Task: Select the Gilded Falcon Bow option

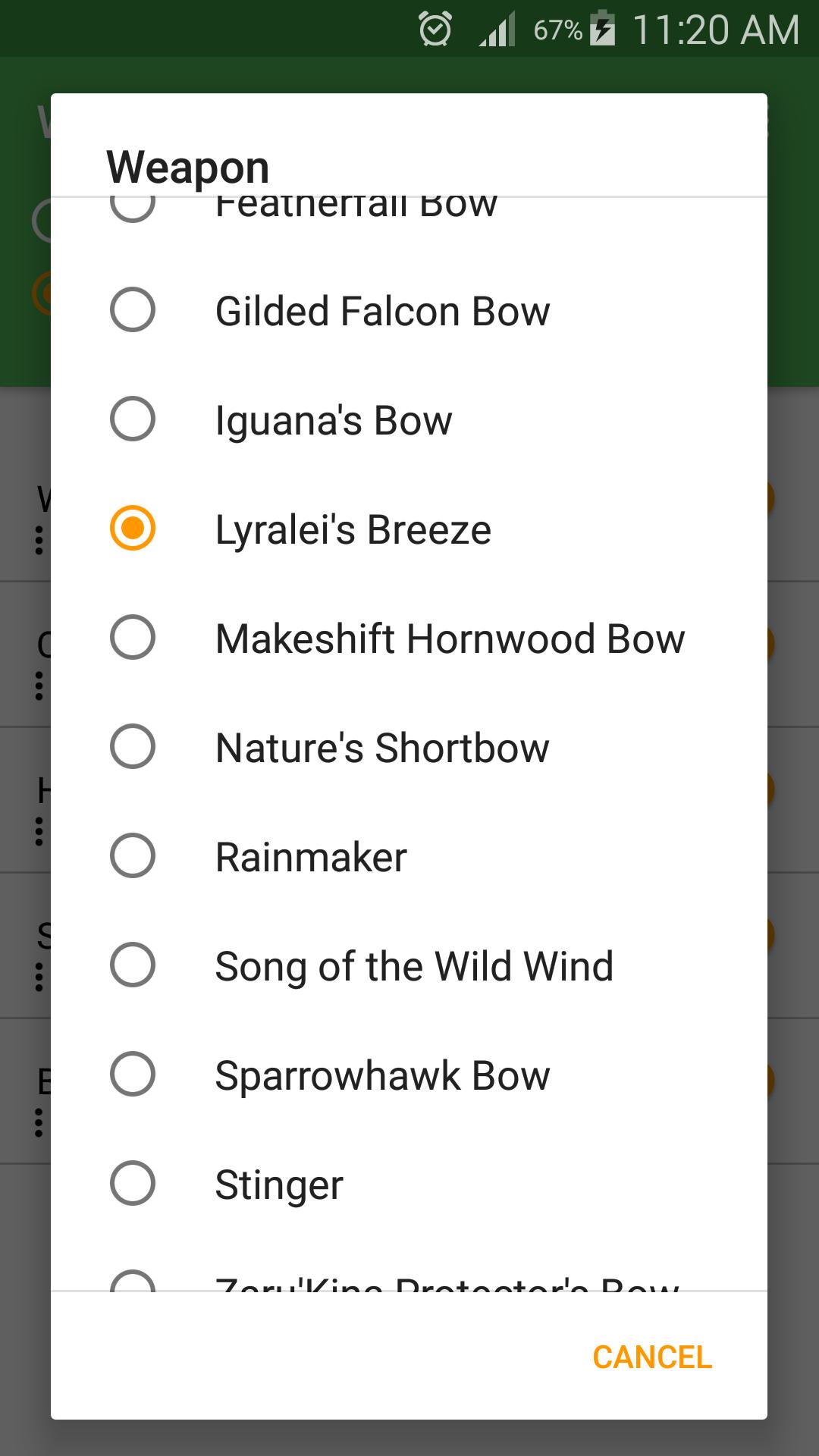Action: tap(382, 311)
